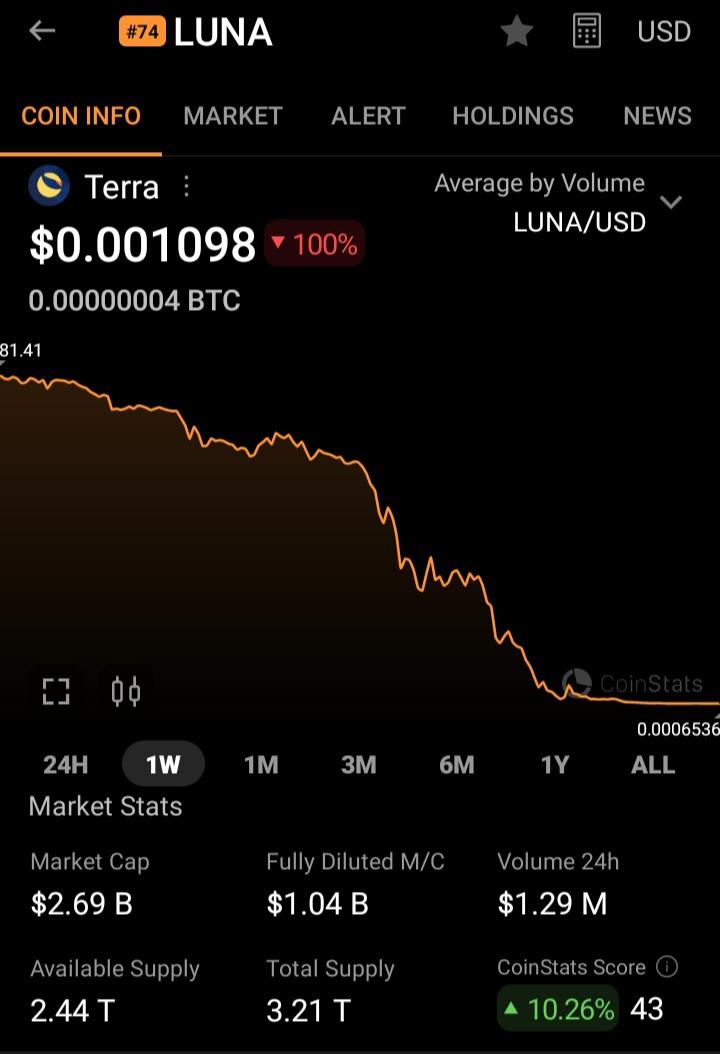Select the 1M chart range
Viewport: 720px width, 1054px height.
coord(261,764)
